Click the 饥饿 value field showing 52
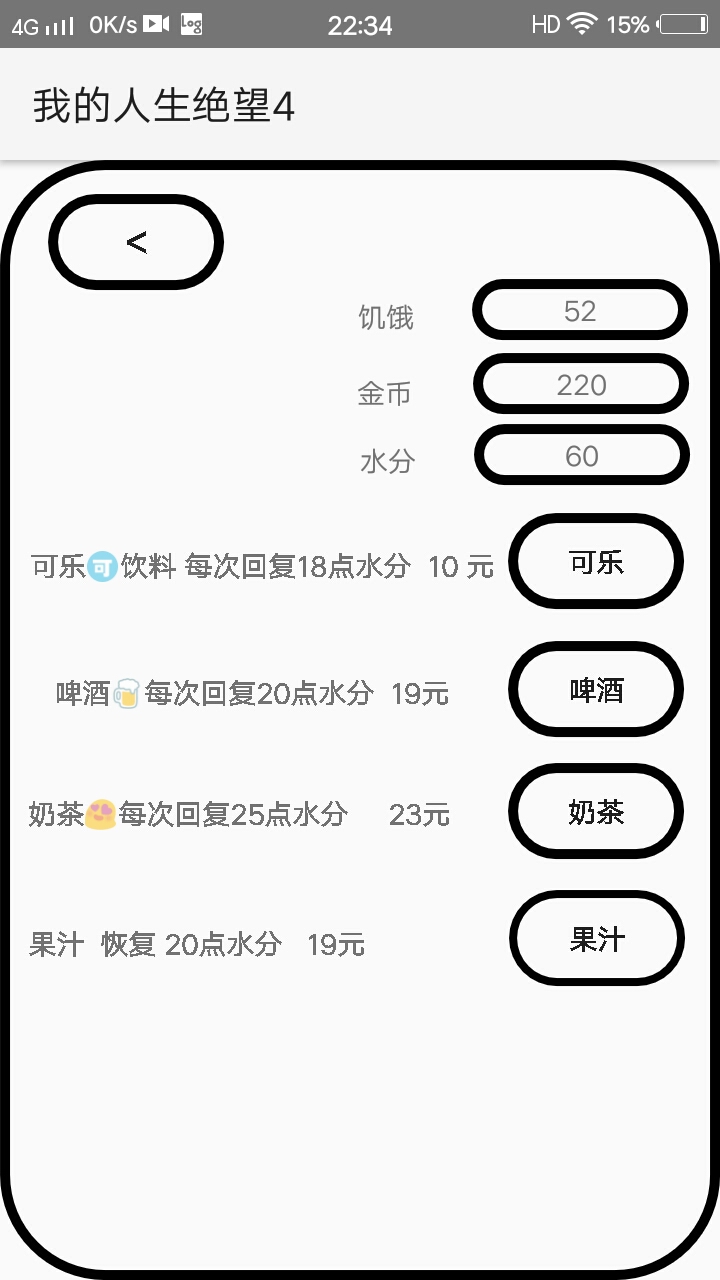720x1280 pixels. pos(580,310)
